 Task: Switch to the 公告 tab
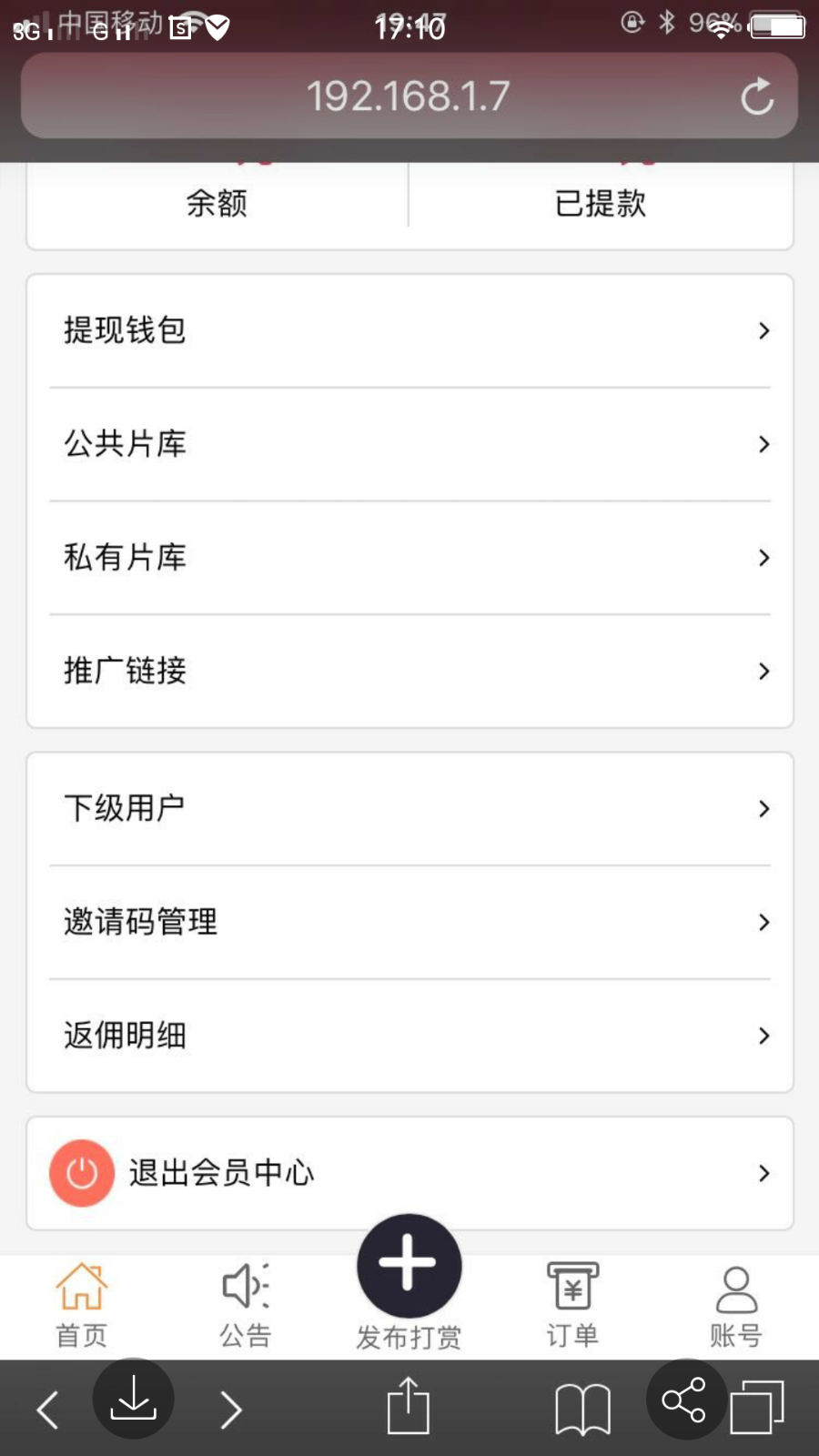[246, 1307]
